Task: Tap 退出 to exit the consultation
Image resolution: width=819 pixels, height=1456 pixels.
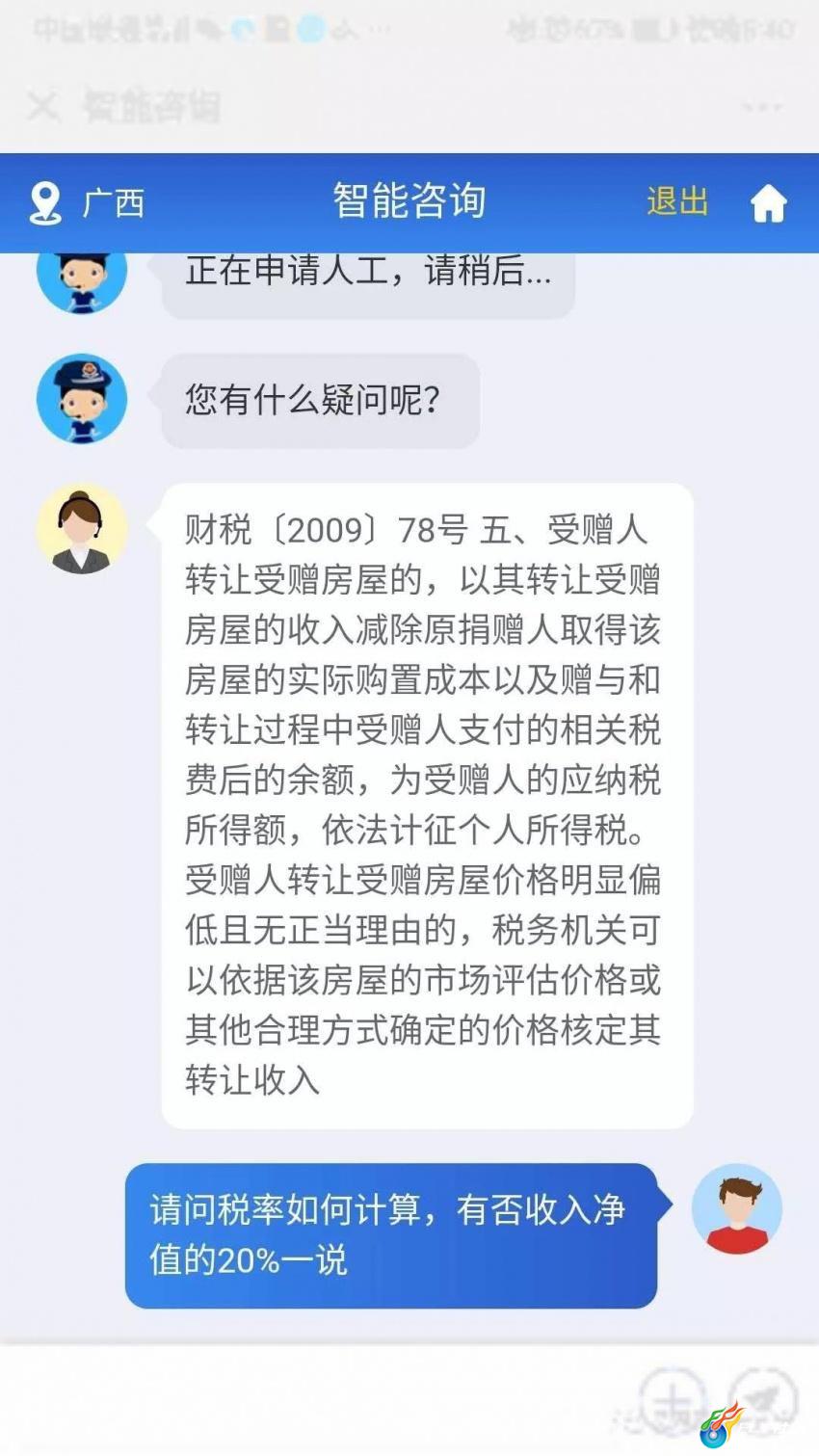Action: tap(677, 201)
